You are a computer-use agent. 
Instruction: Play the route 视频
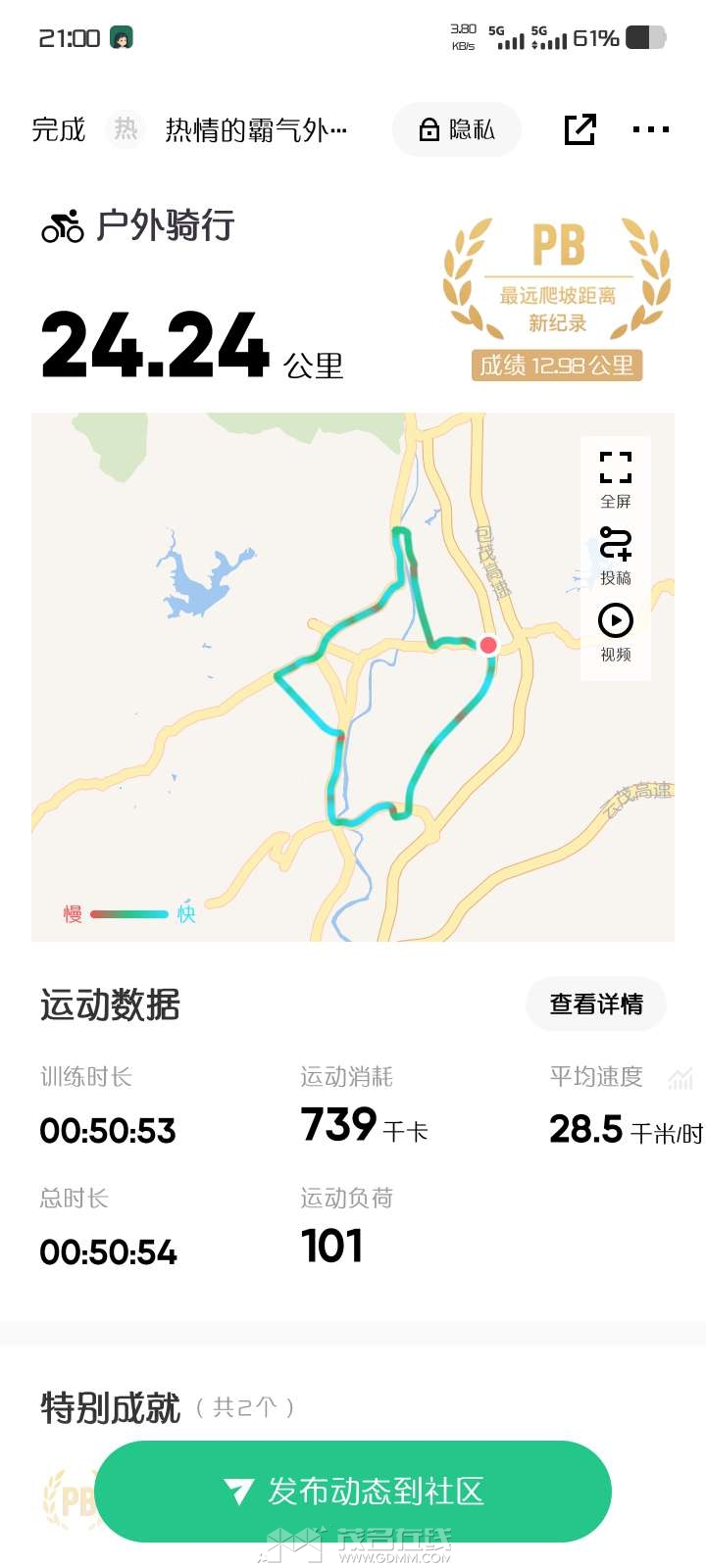pyautogui.click(x=615, y=631)
